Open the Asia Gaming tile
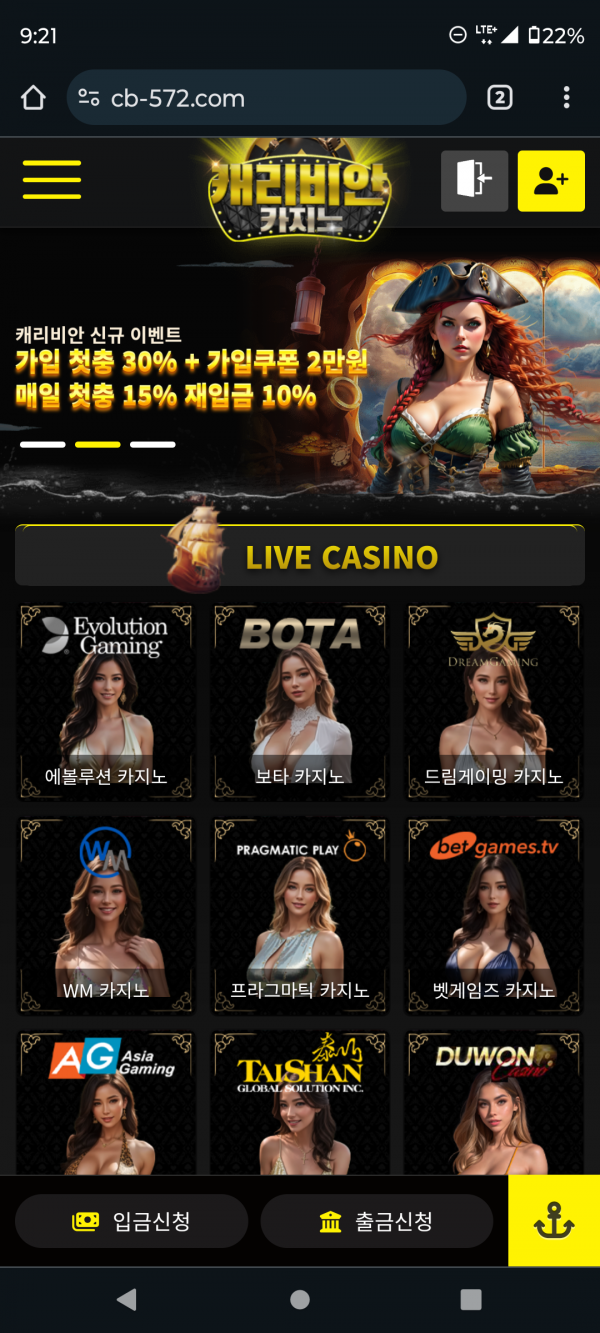The width and height of the screenshot is (600, 1333). point(106,1102)
